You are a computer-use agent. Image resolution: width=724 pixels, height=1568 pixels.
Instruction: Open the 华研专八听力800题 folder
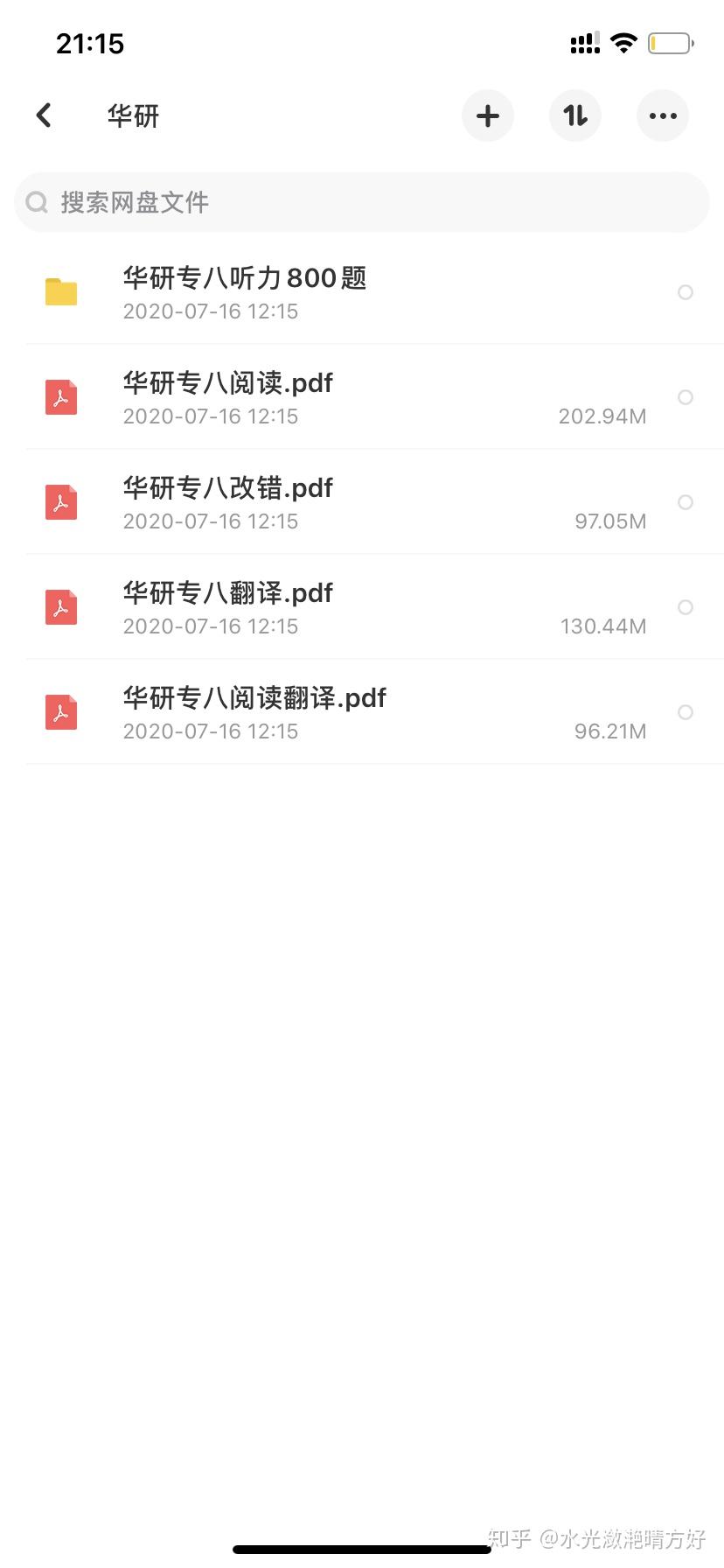(245, 291)
